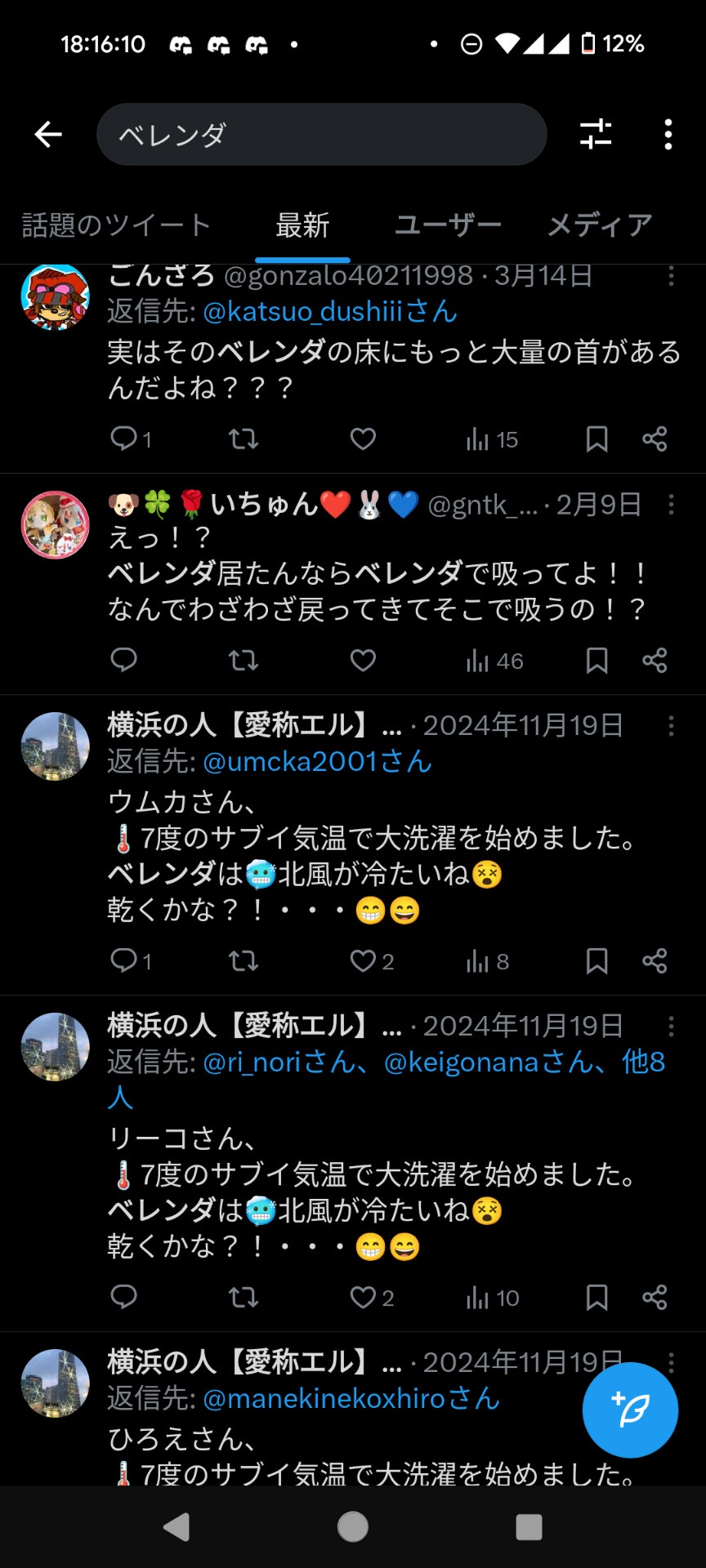Switch to the メディア tab
This screenshot has width=706, height=1568.
pos(600,225)
